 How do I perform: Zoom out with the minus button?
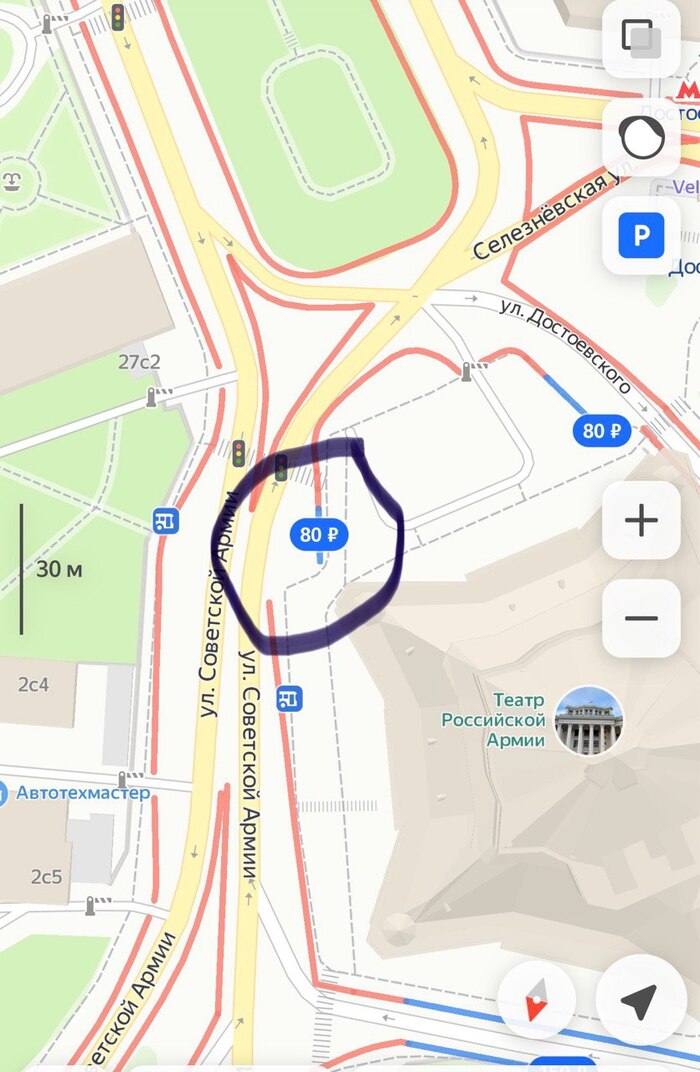click(641, 618)
